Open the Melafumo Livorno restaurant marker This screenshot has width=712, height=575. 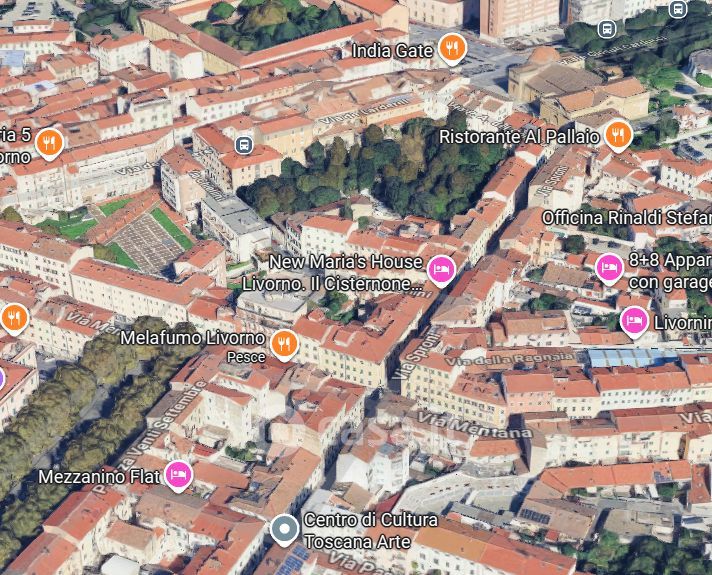pos(284,344)
